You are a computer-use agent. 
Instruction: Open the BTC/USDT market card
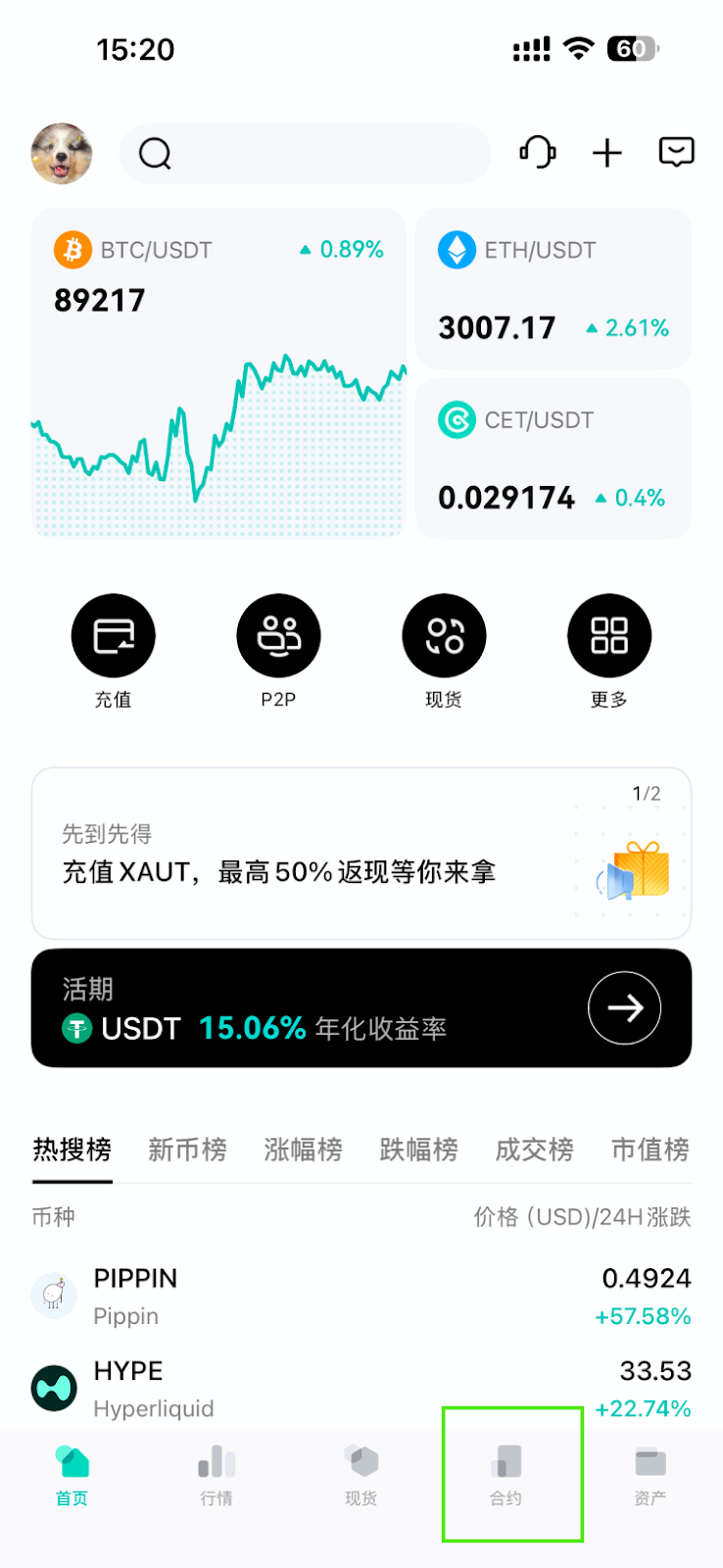click(x=219, y=373)
